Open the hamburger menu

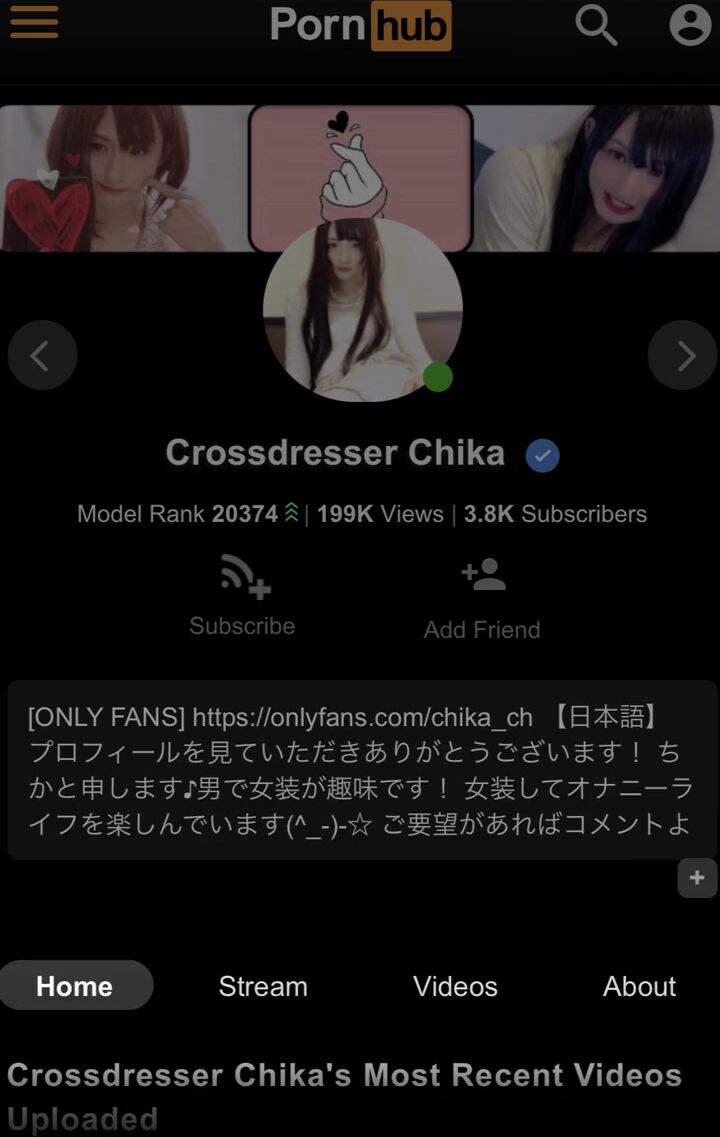pos(34,23)
